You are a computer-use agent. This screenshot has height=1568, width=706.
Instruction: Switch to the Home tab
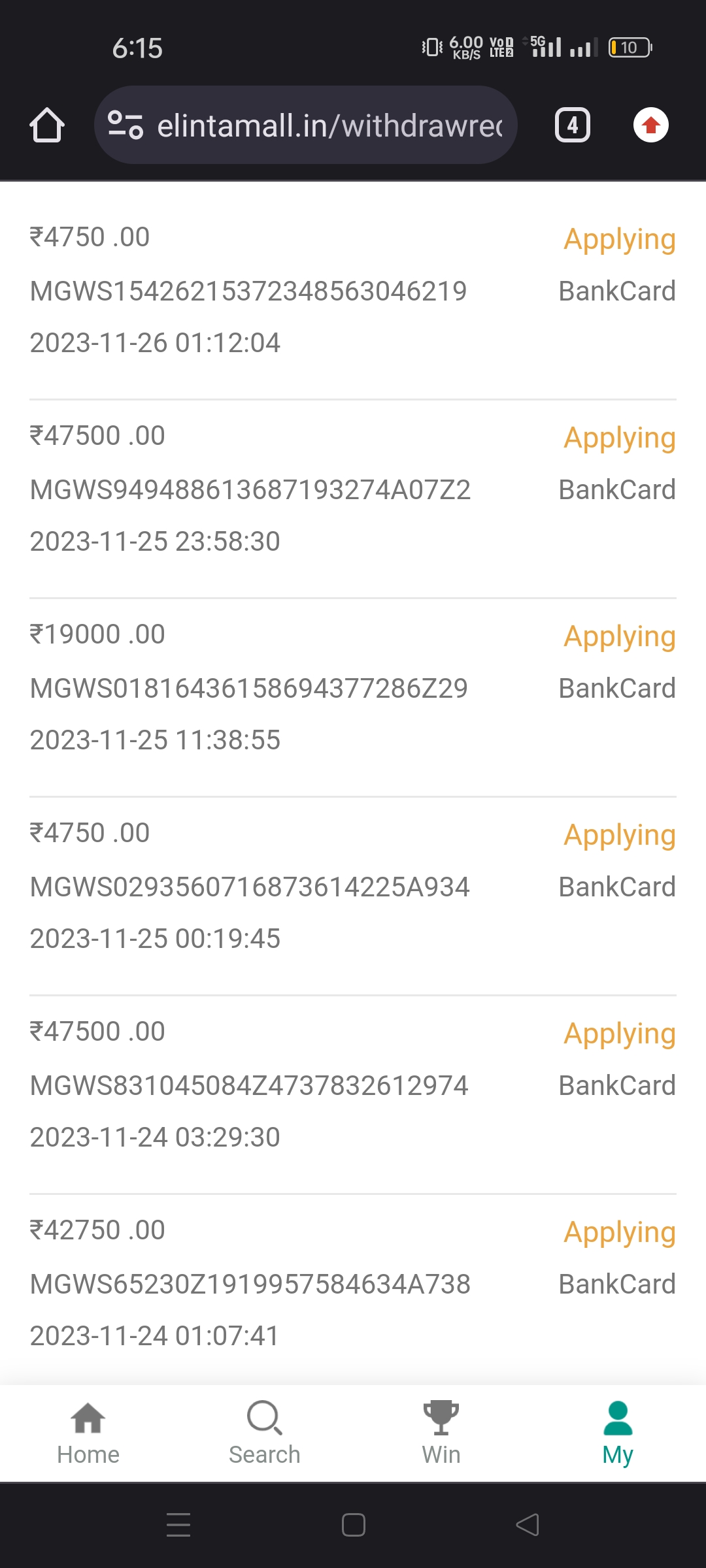[88, 1433]
